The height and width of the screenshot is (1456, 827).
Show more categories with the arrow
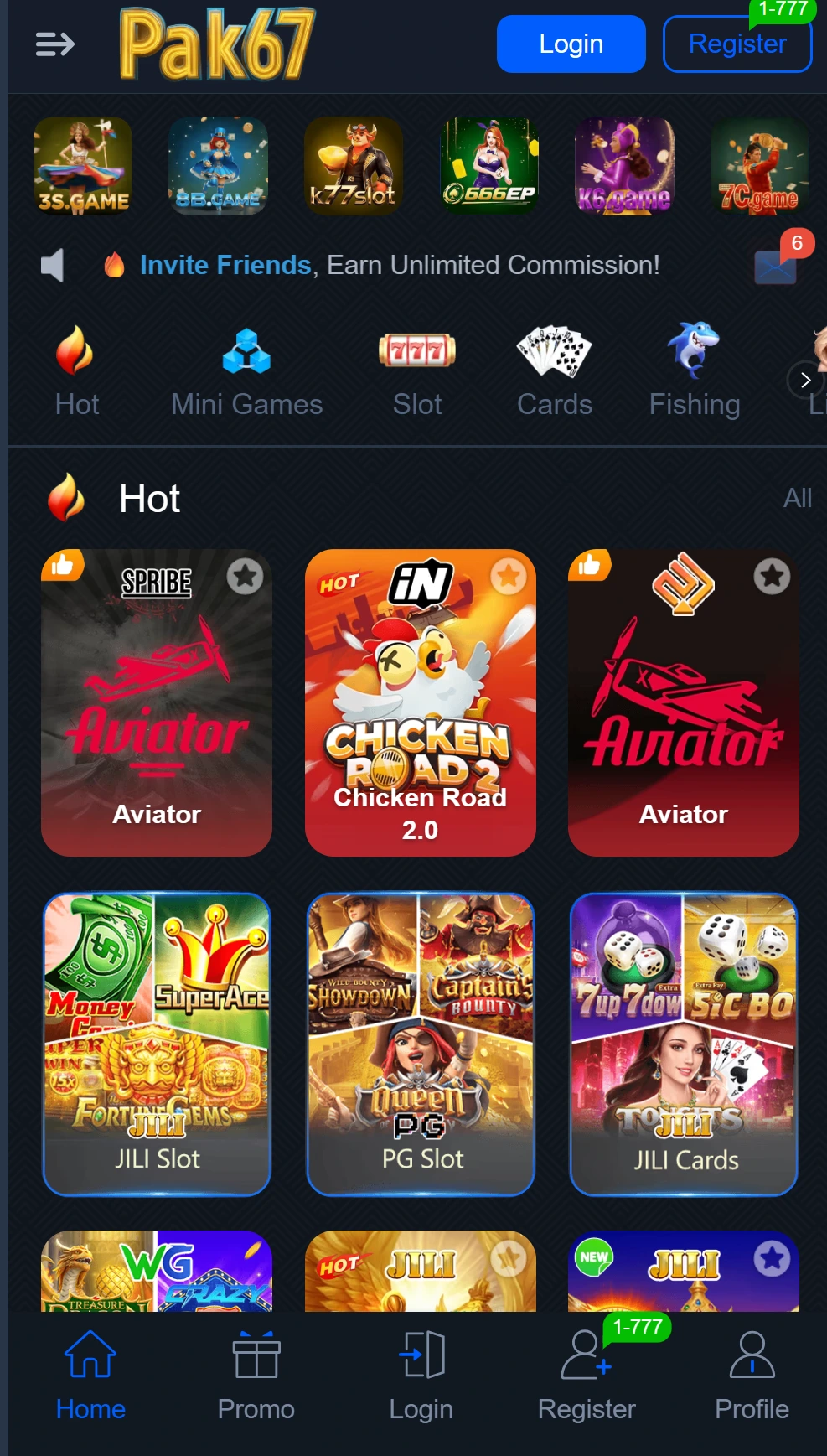[804, 381]
